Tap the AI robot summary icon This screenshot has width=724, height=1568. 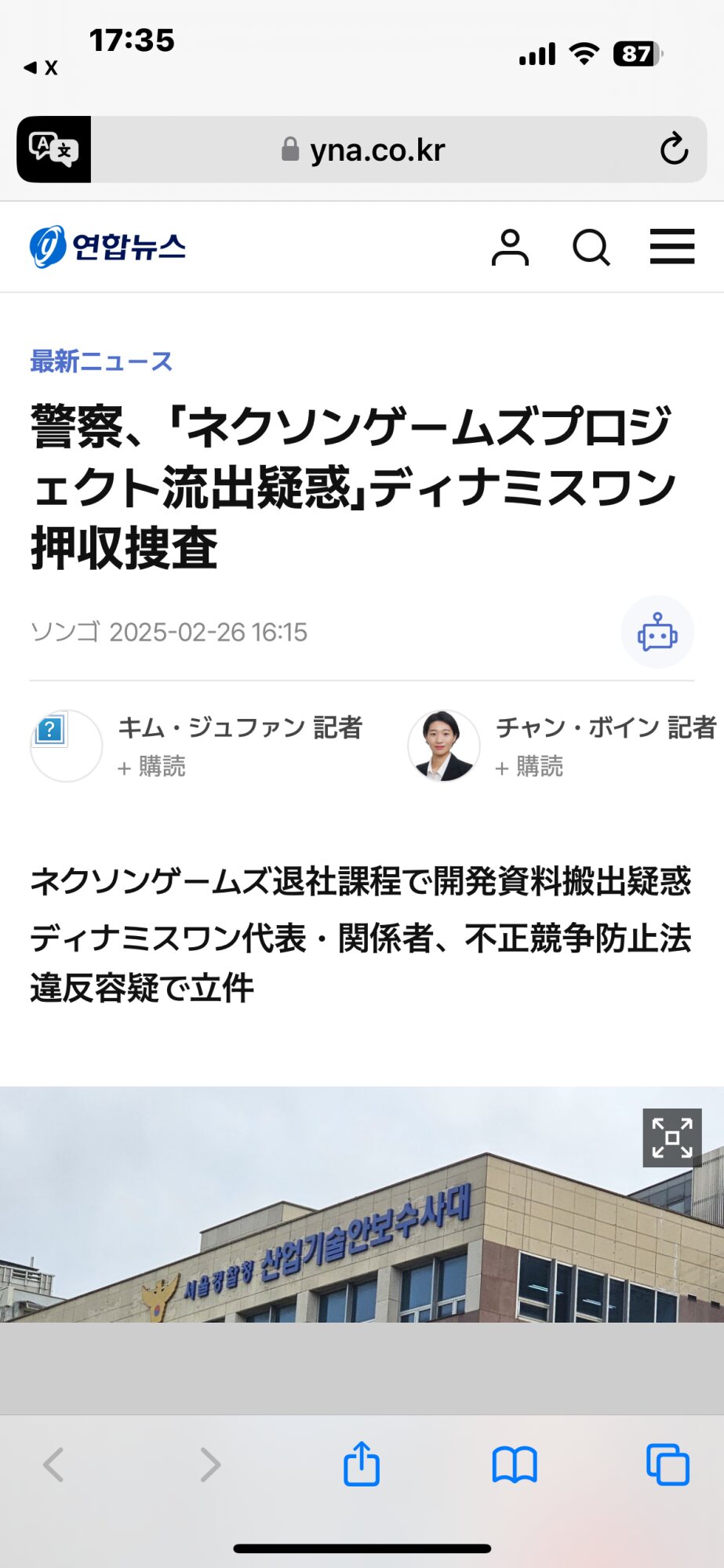click(657, 632)
